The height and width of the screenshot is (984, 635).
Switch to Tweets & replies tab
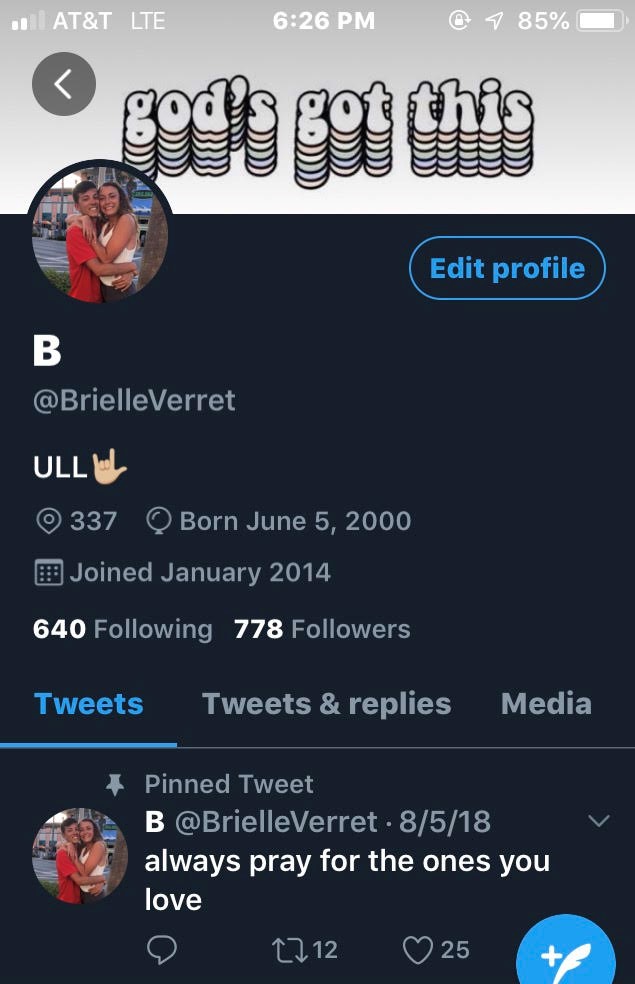pyautogui.click(x=326, y=703)
